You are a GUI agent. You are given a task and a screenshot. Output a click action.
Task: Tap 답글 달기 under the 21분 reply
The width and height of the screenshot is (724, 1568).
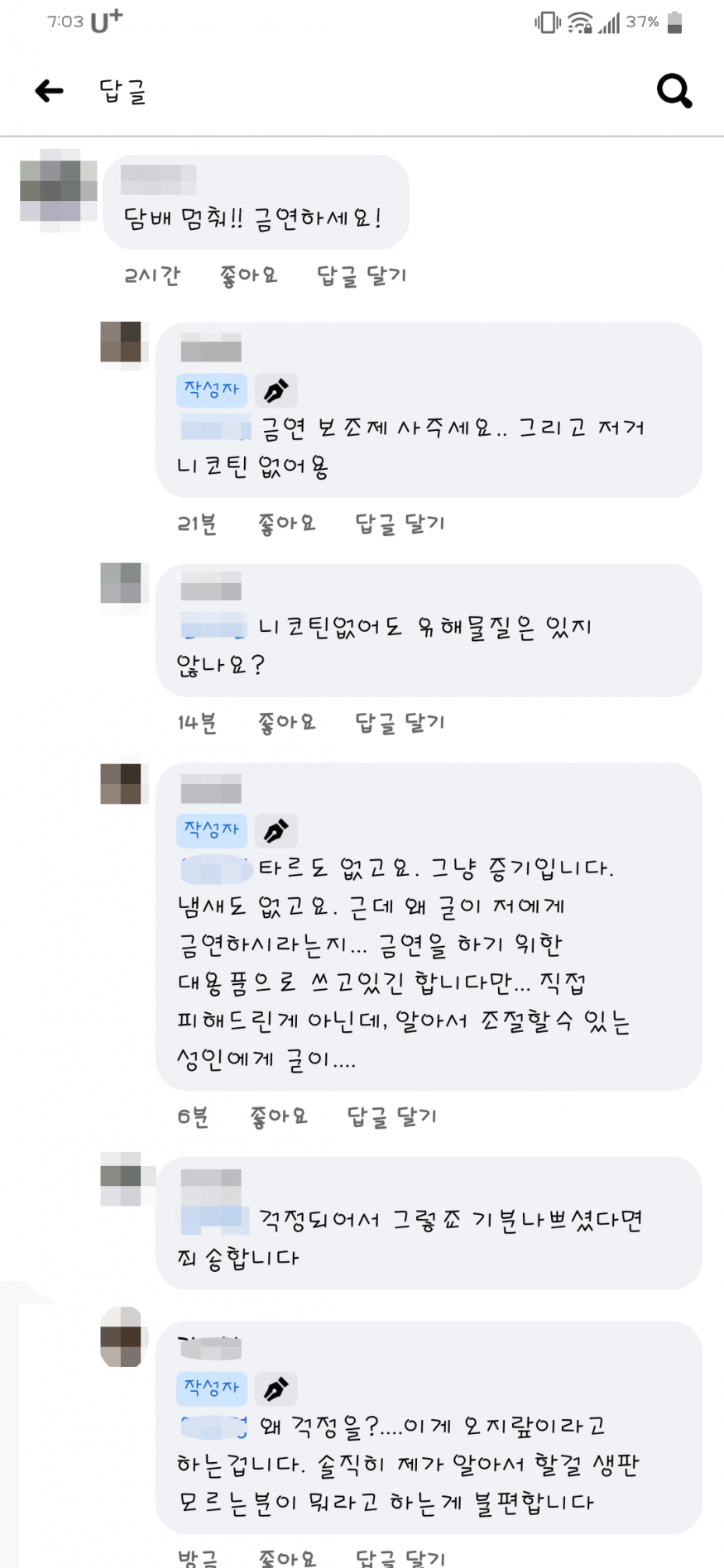point(400,523)
